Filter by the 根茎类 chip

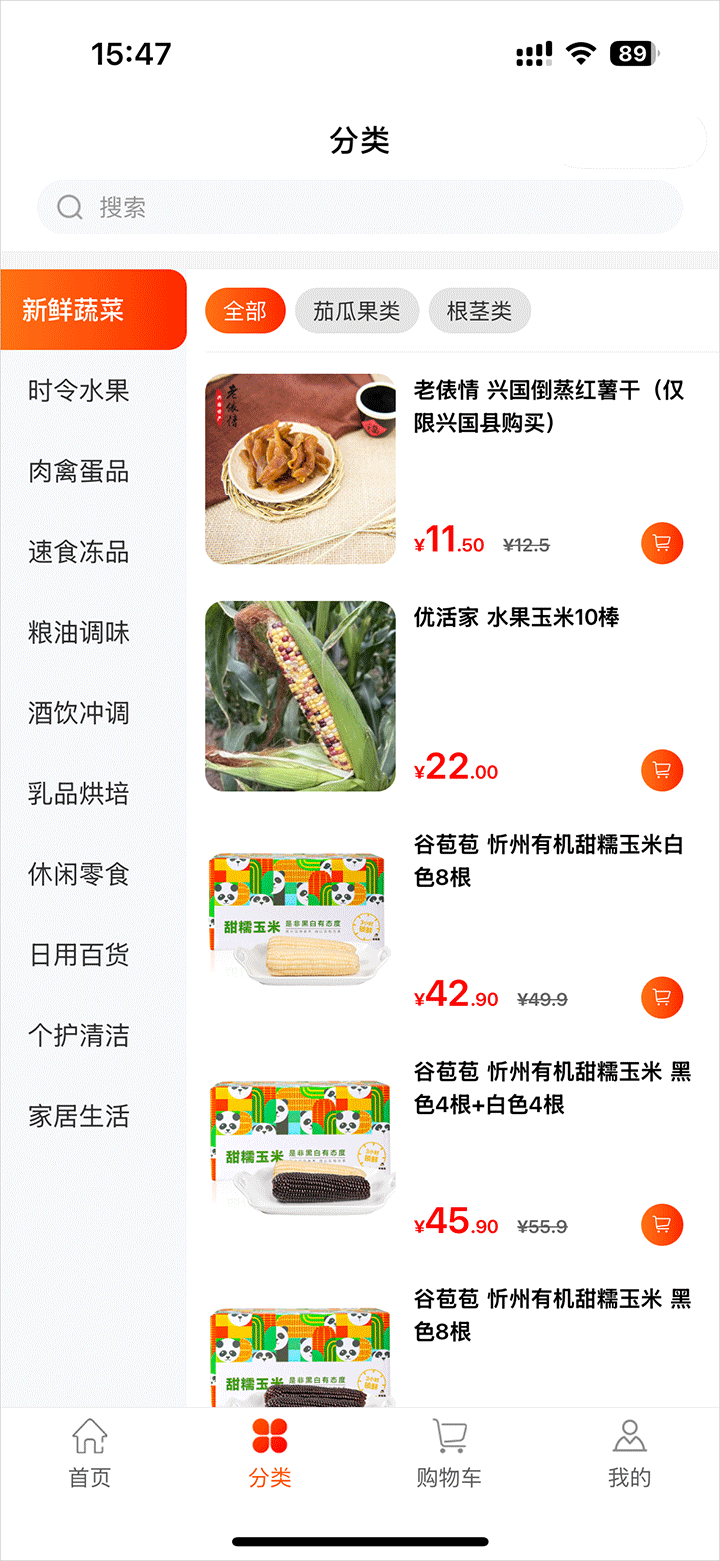(x=479, y=311)
